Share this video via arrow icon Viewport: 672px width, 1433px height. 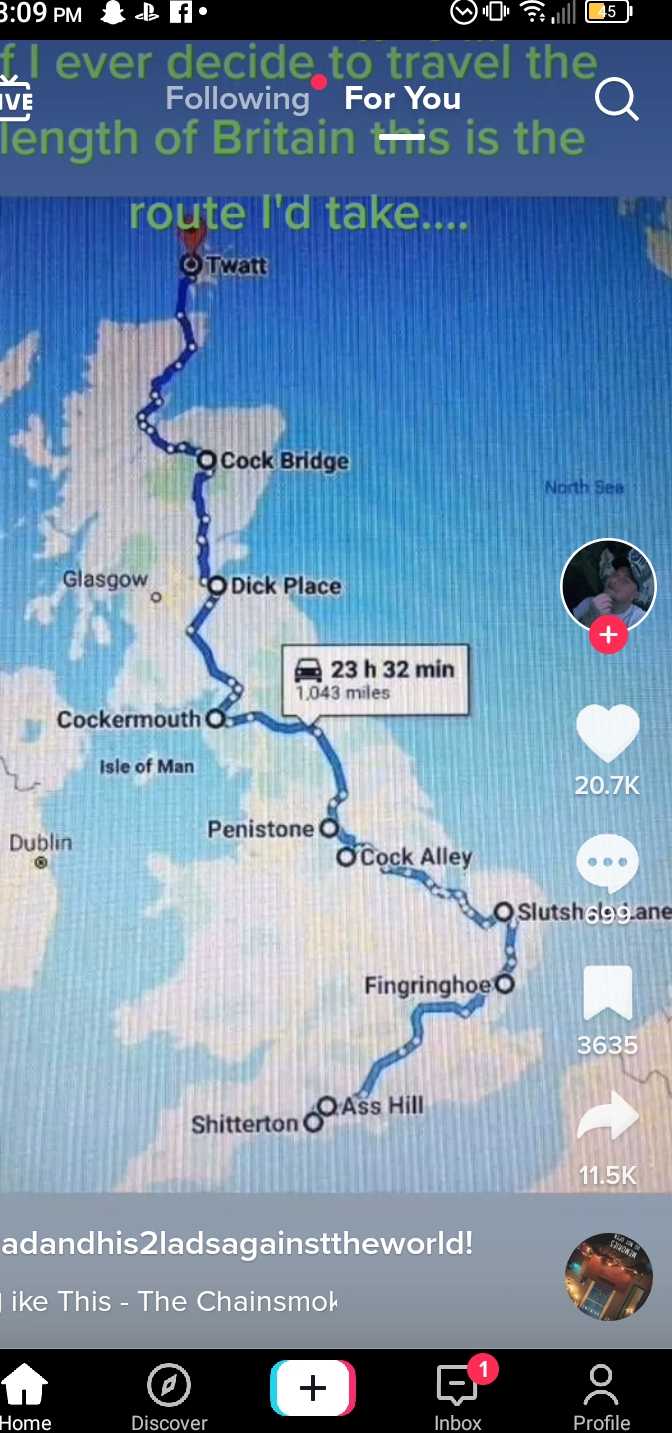607,1117
